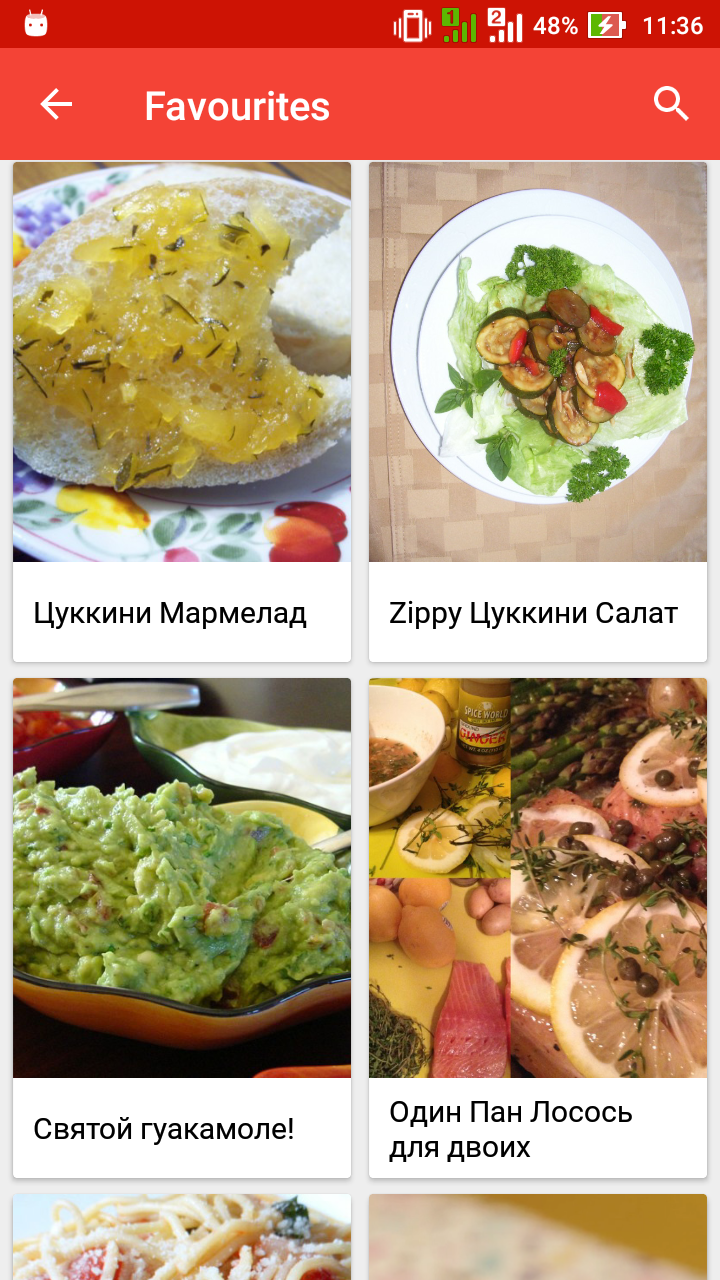Select the Один Пан Лосось для двоих card
Viewport: 720px width, 1280px height.
538,928
